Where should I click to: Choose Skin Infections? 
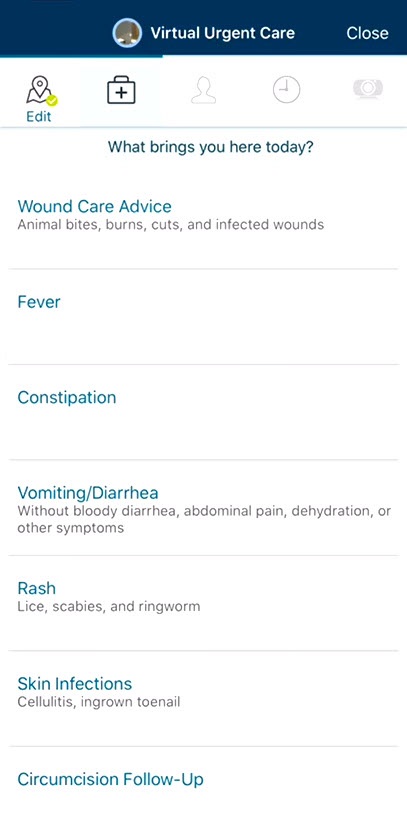point(204,699)
